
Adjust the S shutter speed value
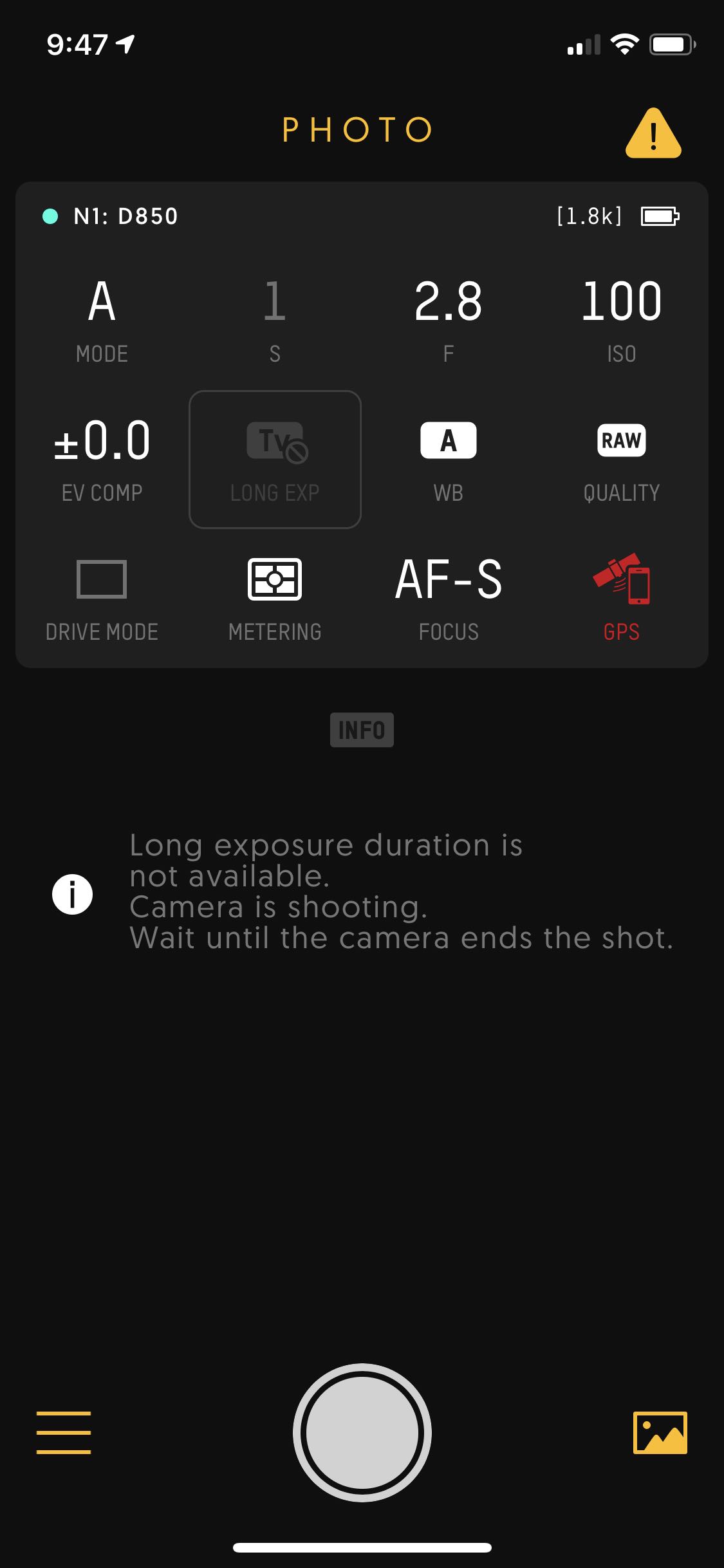pyautogui.click(x=275, y=320)
